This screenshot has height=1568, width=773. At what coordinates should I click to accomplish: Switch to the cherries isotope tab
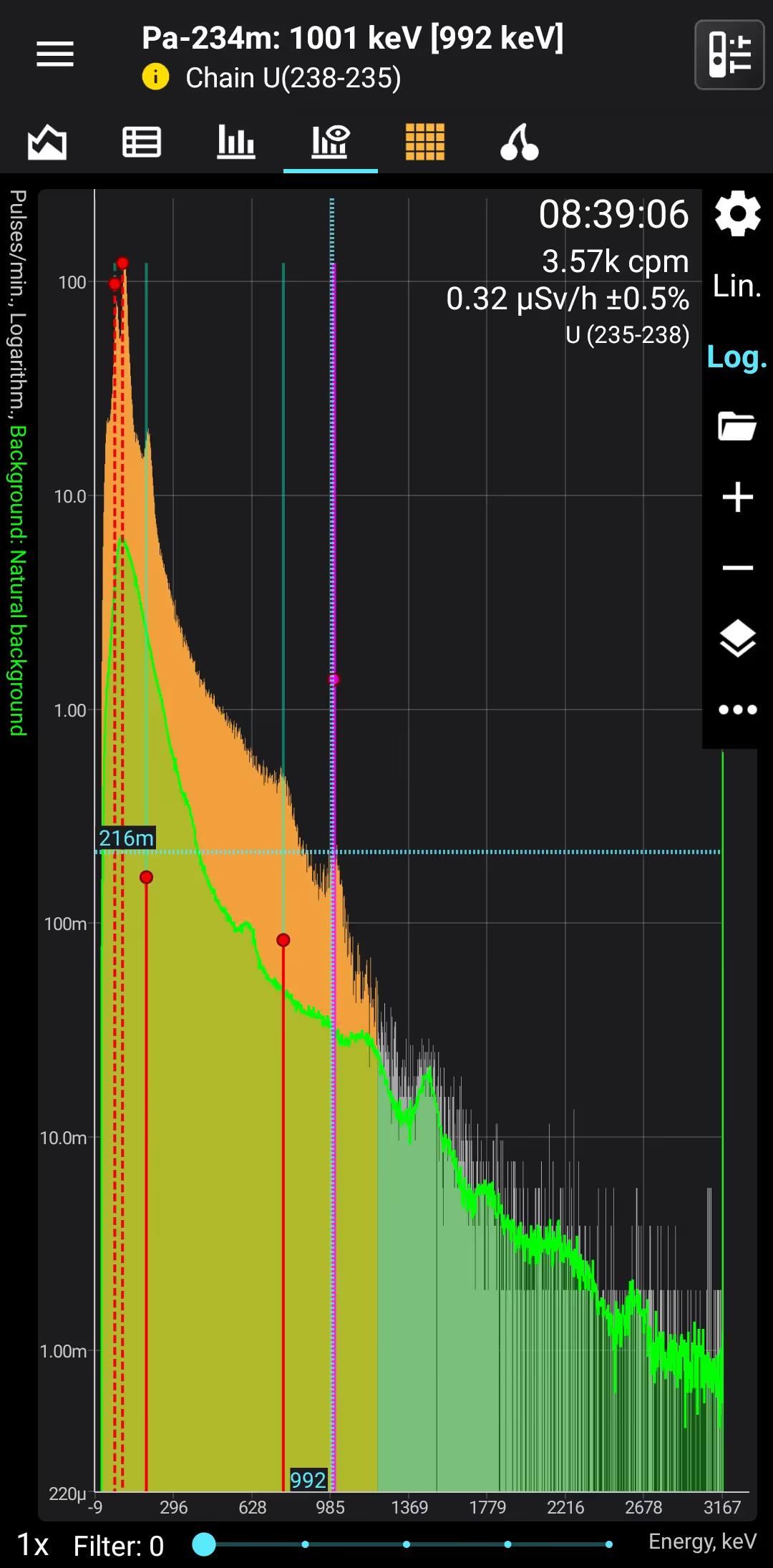tap(519, 142)
